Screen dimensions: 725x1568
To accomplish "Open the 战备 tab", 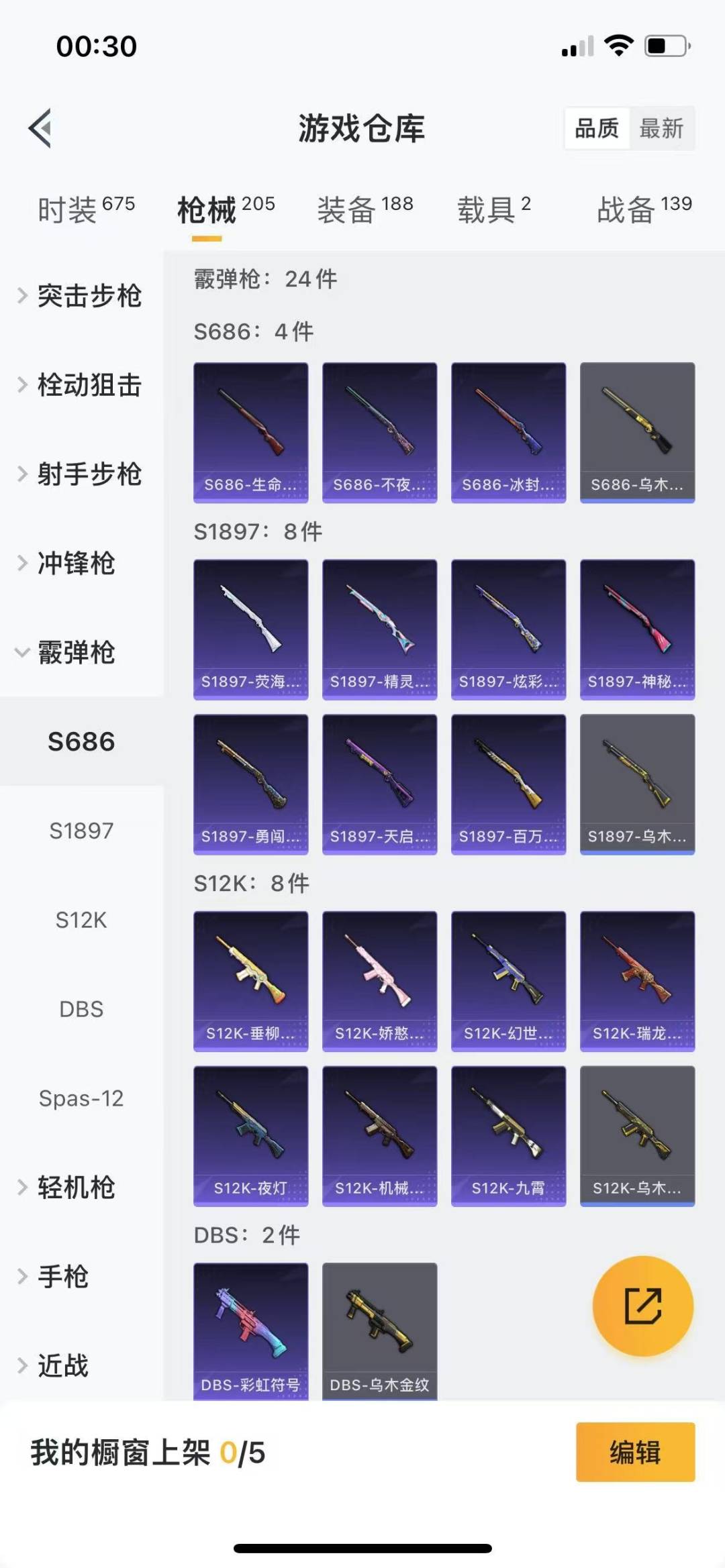I will 644,209.
